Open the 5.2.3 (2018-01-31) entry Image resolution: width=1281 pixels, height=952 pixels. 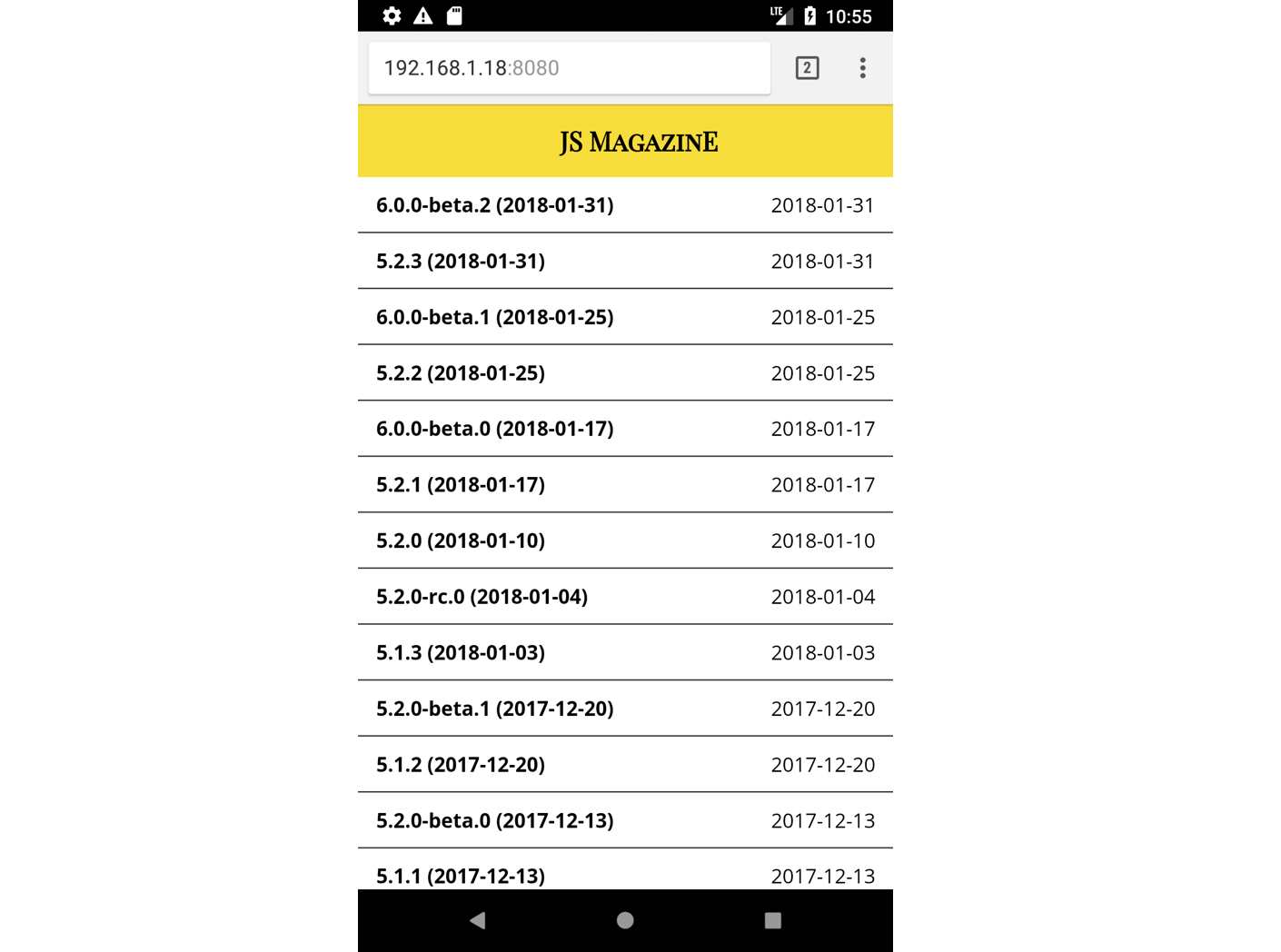click(461, 262)
